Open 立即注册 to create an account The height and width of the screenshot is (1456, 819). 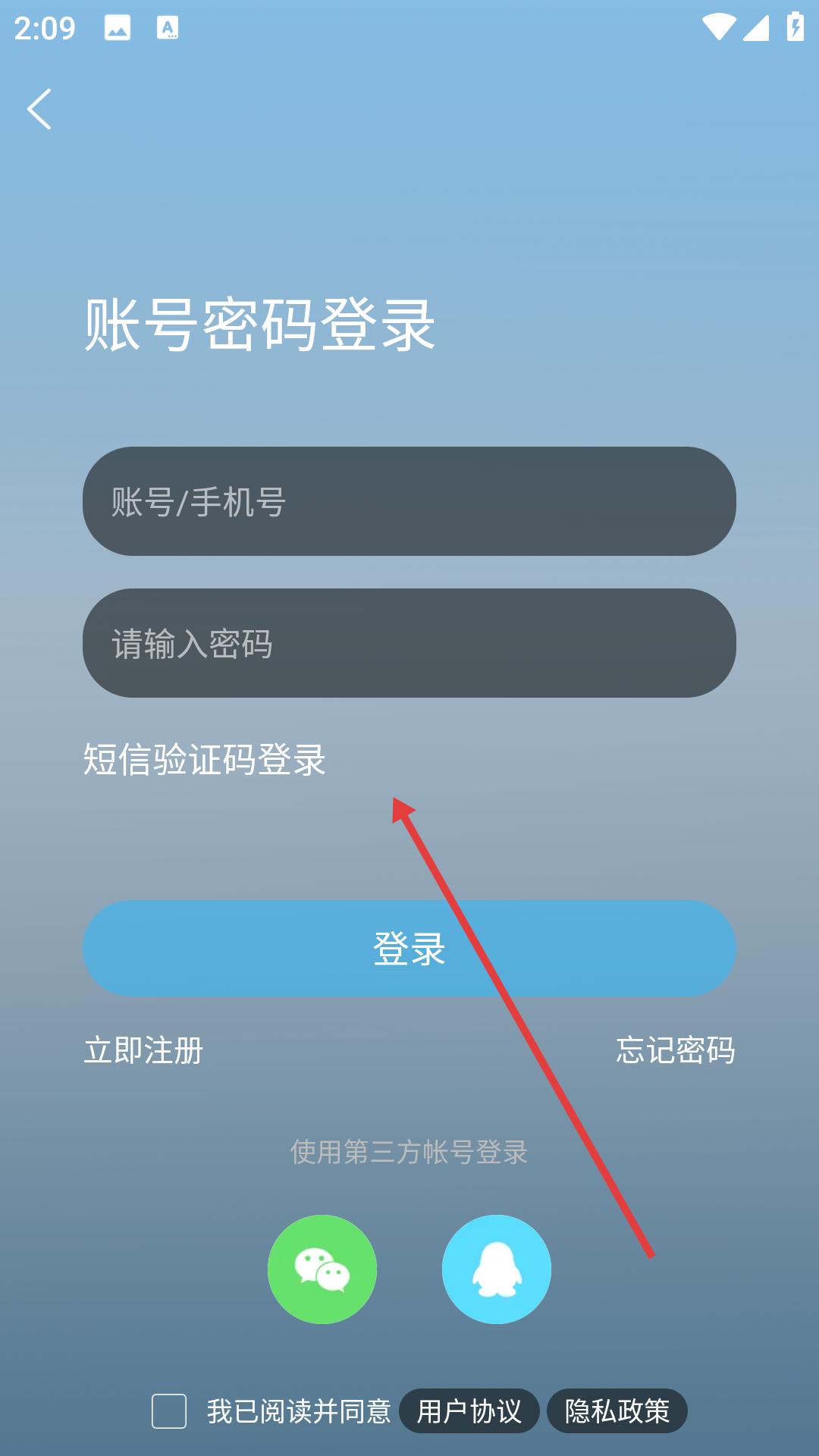(143, 1050)
